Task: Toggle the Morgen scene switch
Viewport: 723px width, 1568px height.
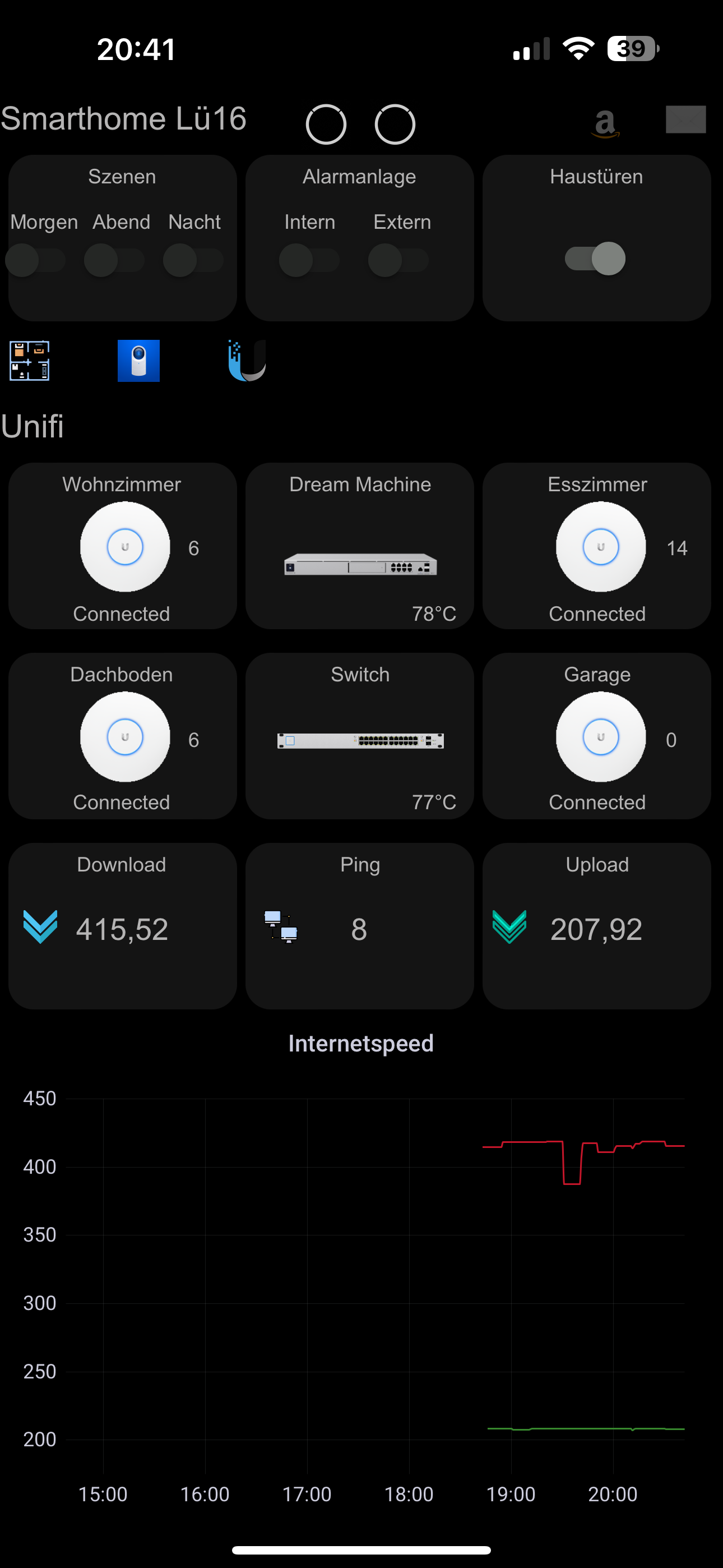Action: click(x=35, y=261)
